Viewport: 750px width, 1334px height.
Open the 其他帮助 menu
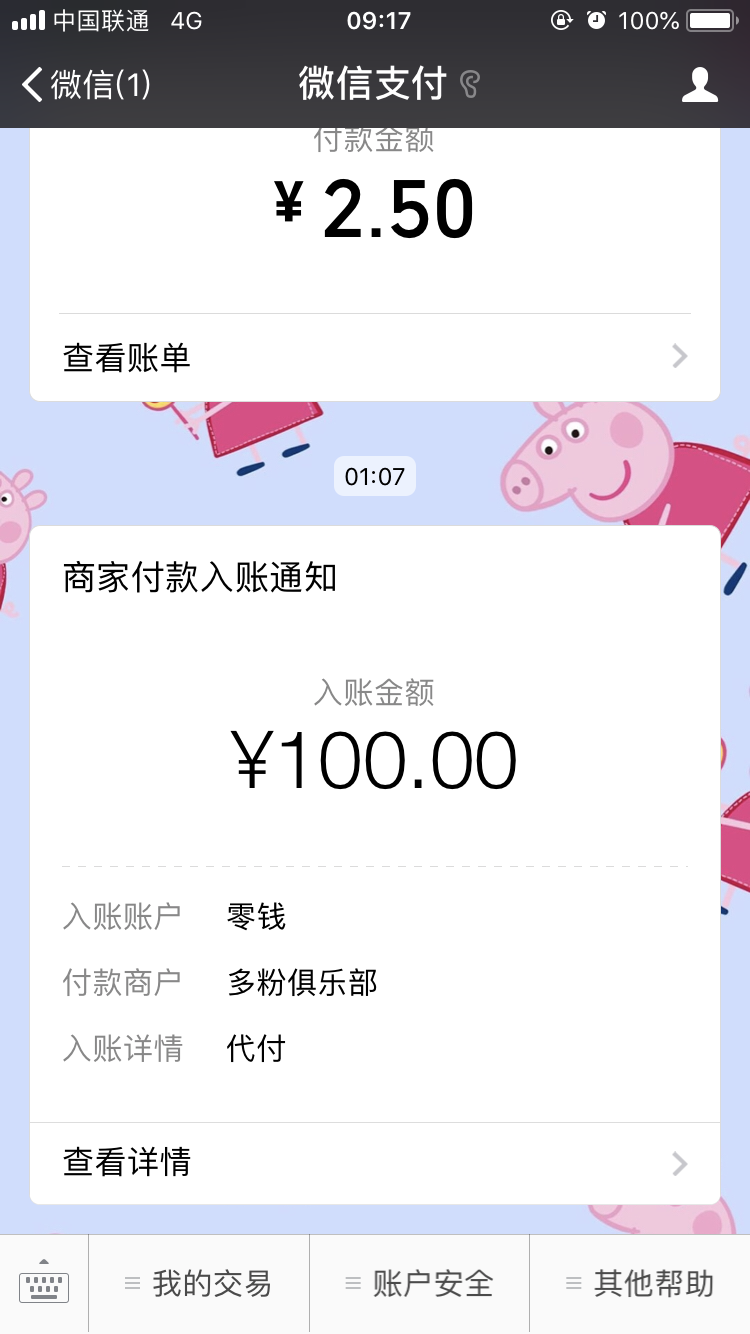point(640,1285)
